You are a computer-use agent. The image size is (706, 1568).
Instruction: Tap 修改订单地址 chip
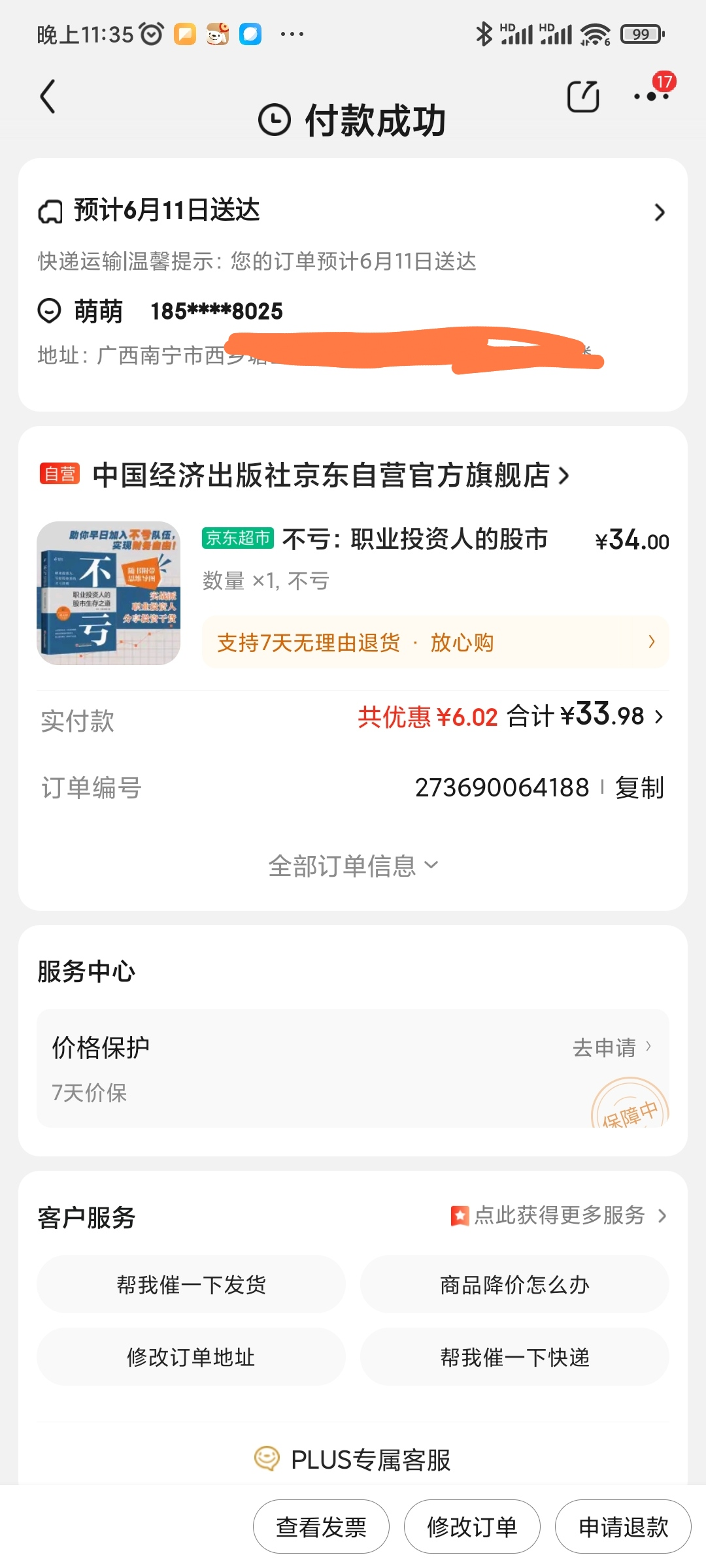click(191, 1358)
